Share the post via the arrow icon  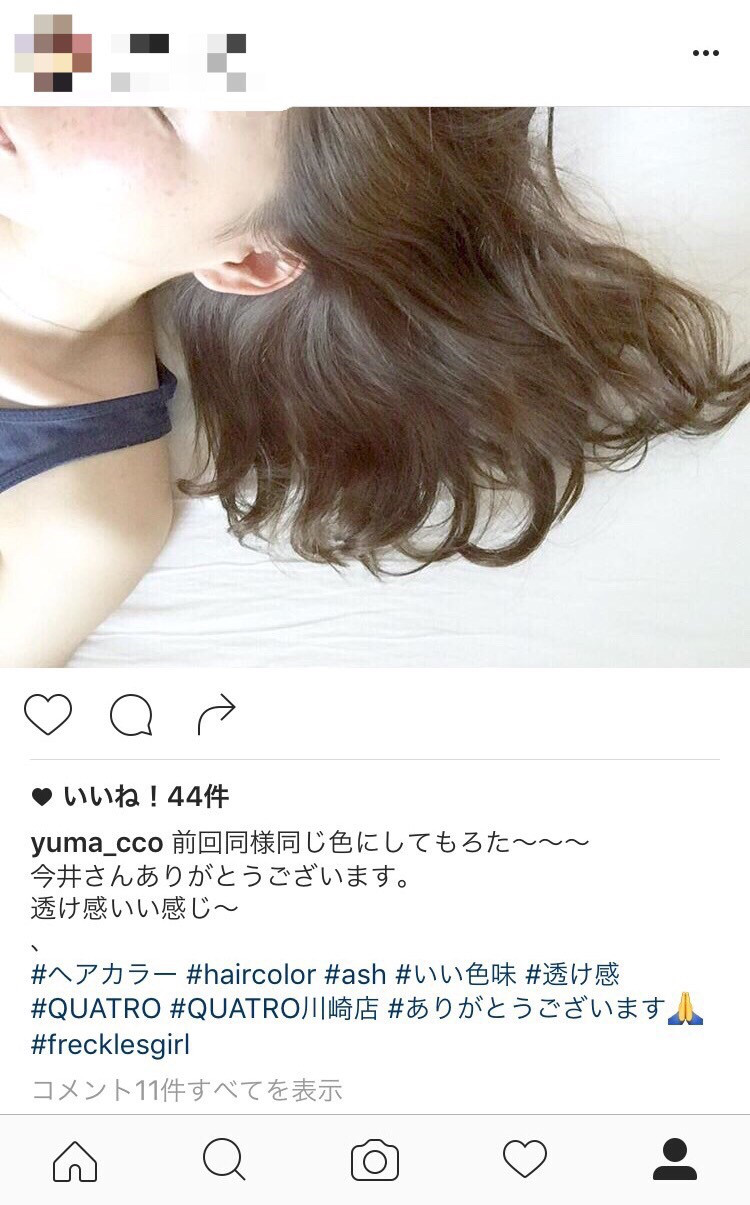pos(216,714)
